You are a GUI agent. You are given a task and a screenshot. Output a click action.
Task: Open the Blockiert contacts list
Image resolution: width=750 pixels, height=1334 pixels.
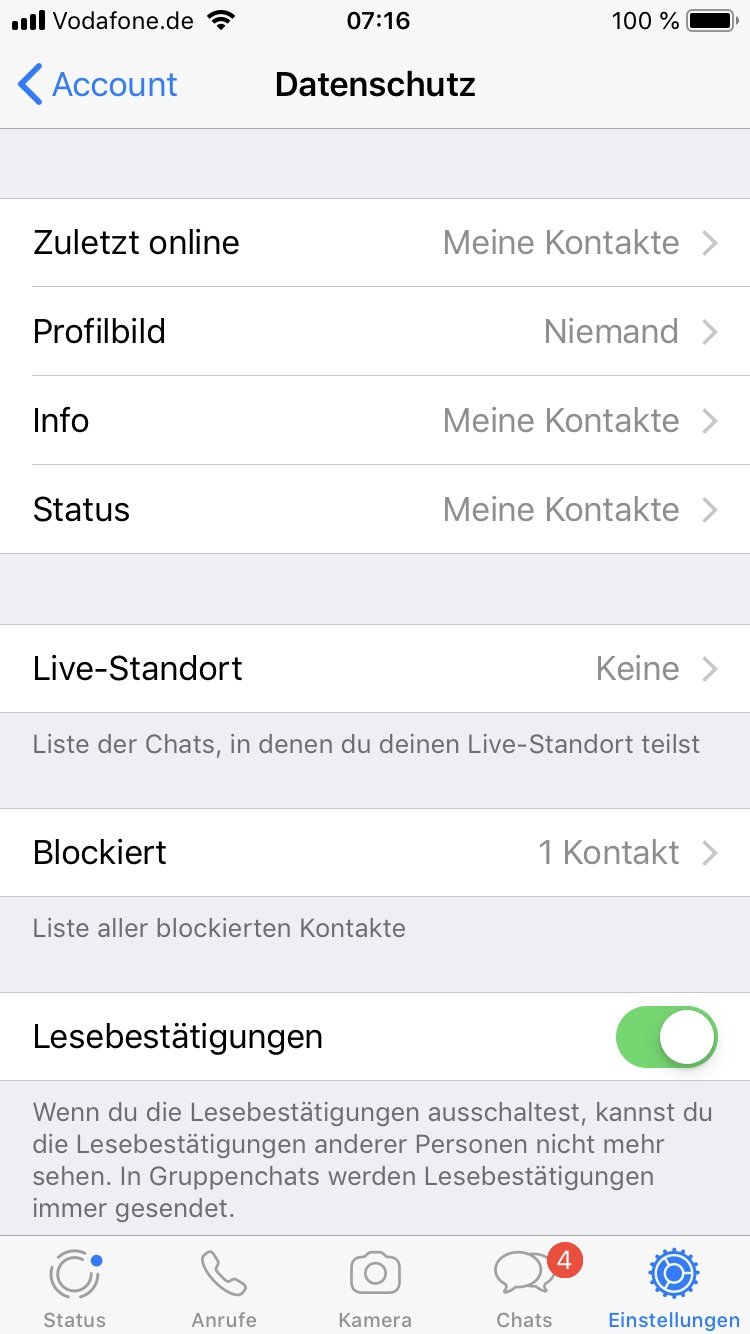tap(375, 853)
